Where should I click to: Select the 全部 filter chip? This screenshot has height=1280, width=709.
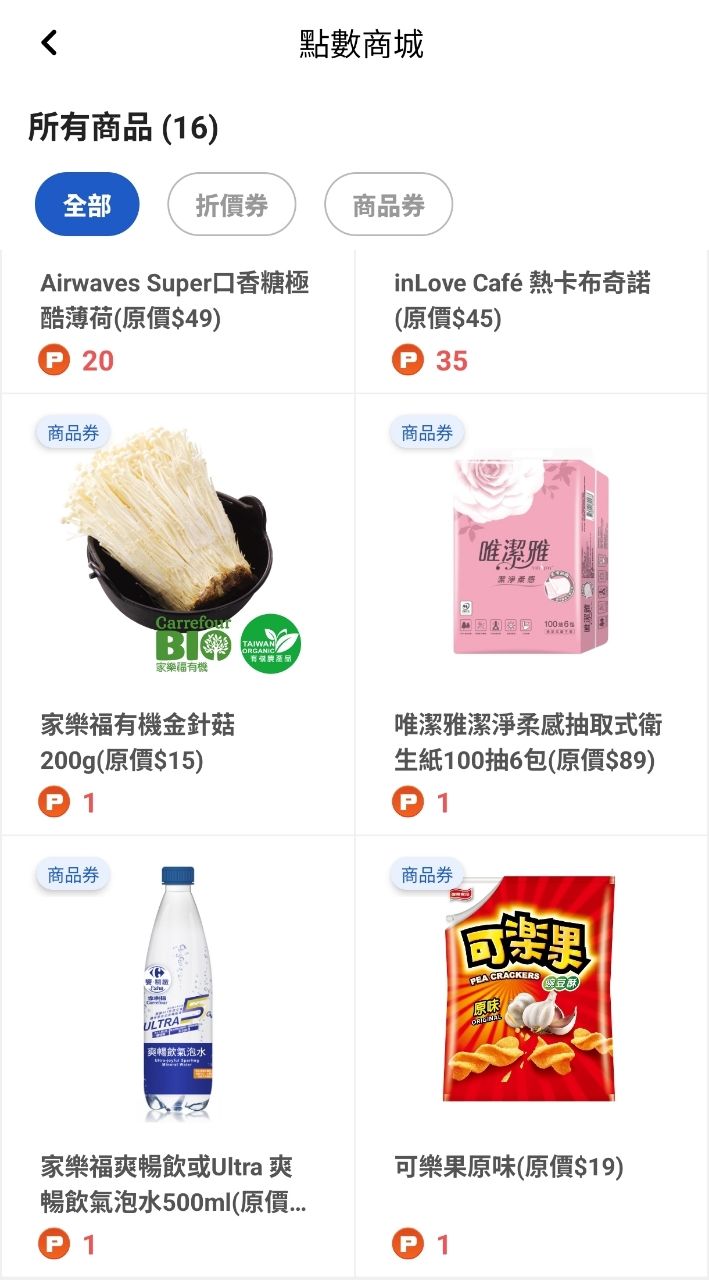(x=87, y=205)
